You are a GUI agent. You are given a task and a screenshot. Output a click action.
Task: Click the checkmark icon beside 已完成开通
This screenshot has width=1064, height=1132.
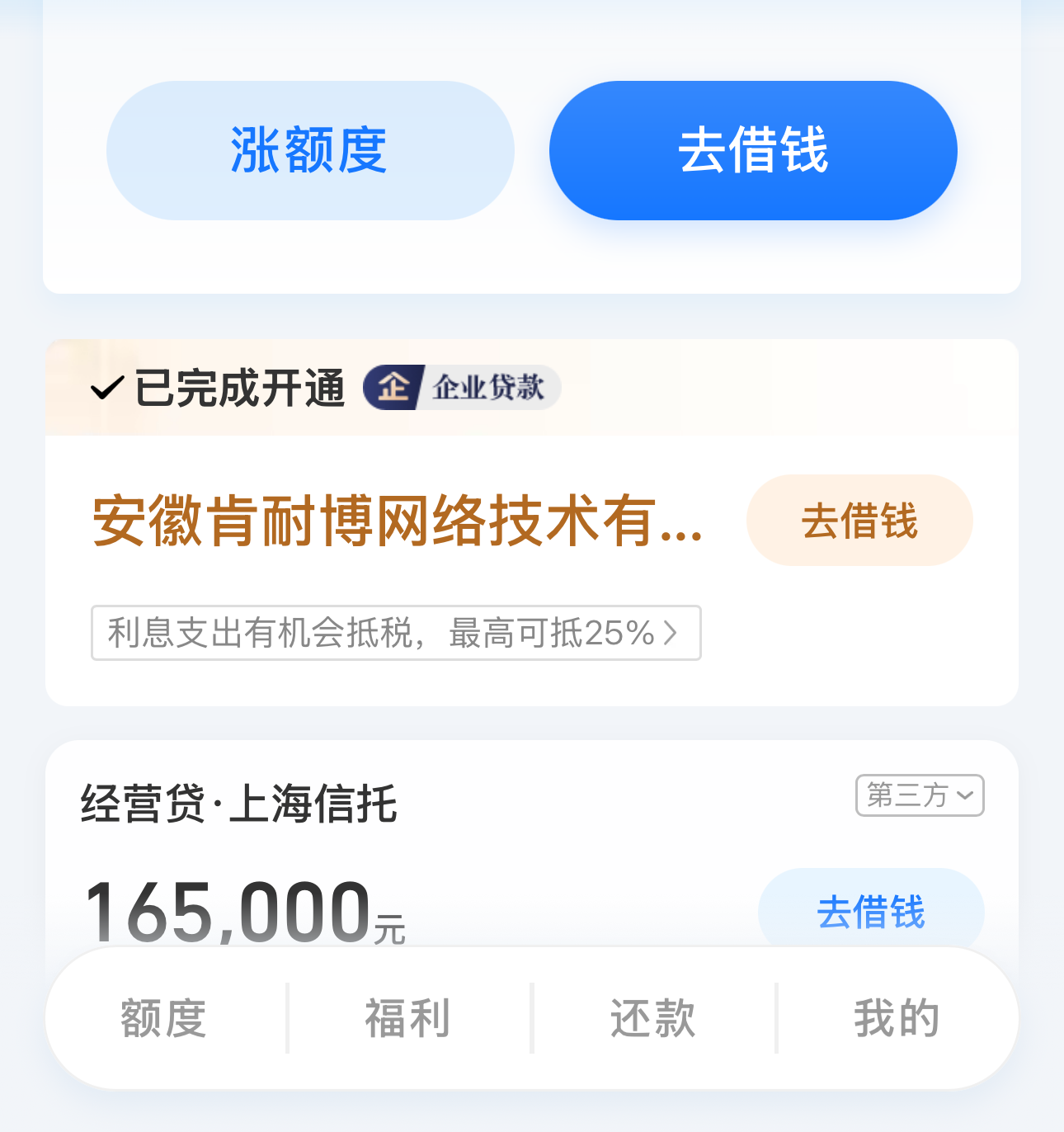tap(106, 389)
